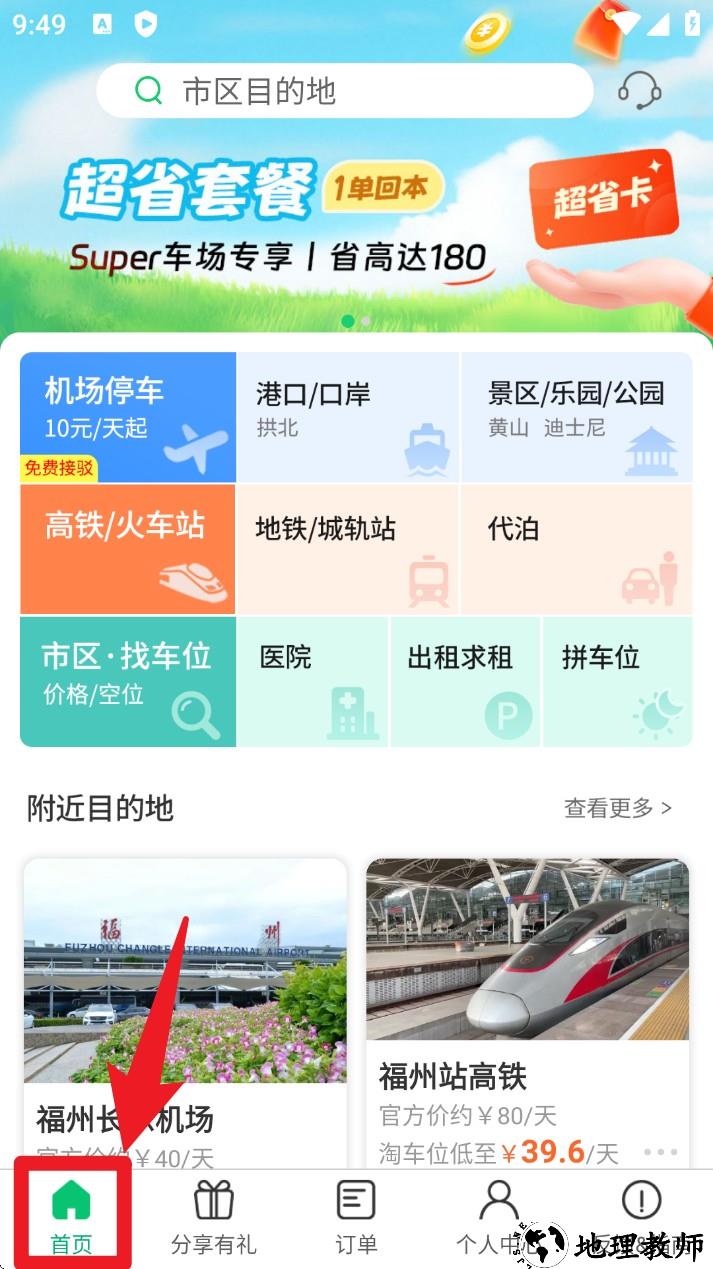
Task: Contact customer service via headset icon
Action: [640, 92]
